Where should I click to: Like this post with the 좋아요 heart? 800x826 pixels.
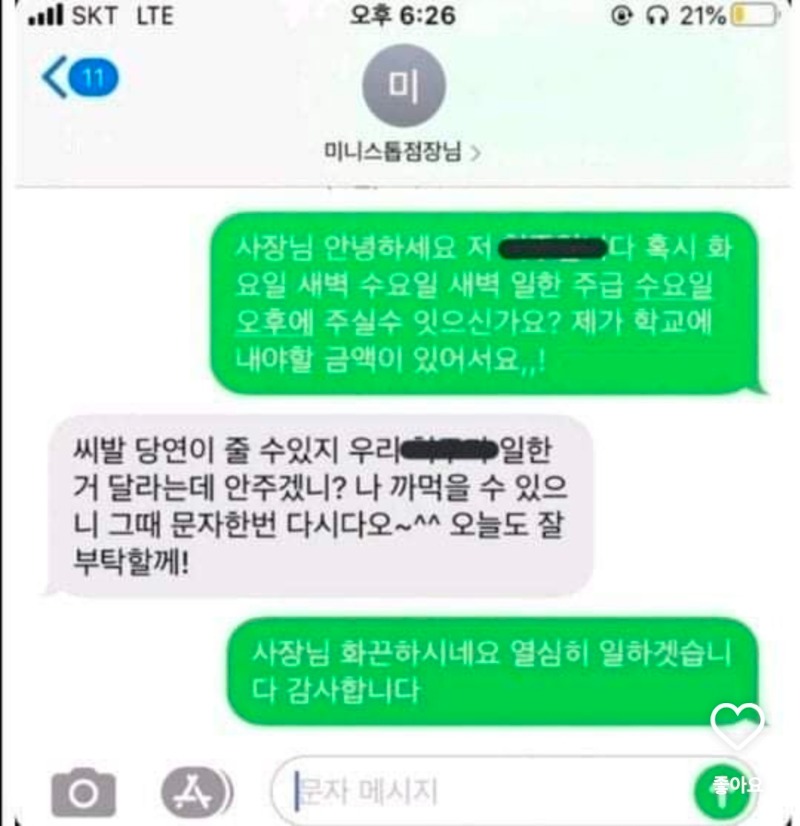click(737, 726)
